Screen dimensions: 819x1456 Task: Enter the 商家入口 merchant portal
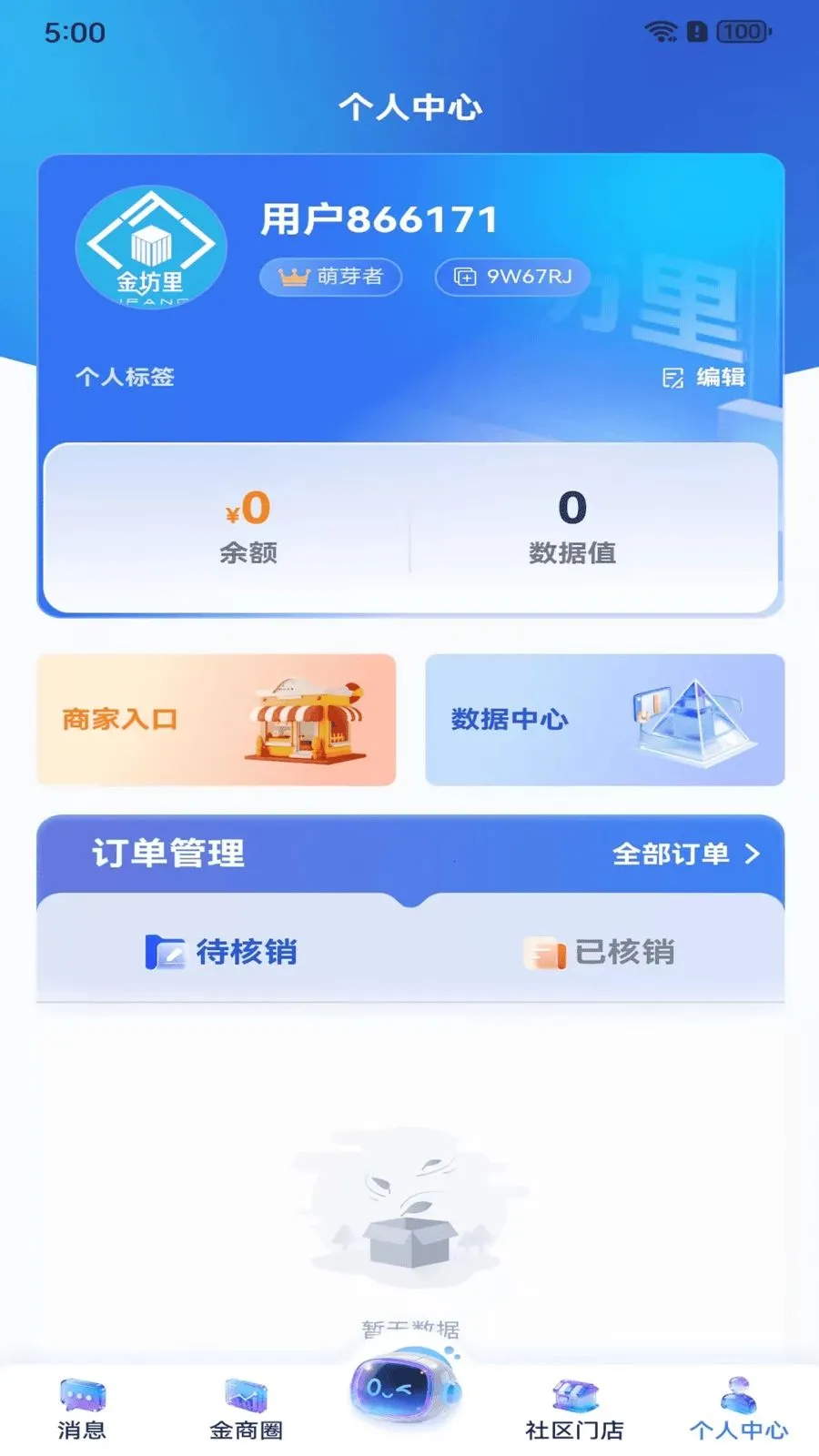[217, 720]
